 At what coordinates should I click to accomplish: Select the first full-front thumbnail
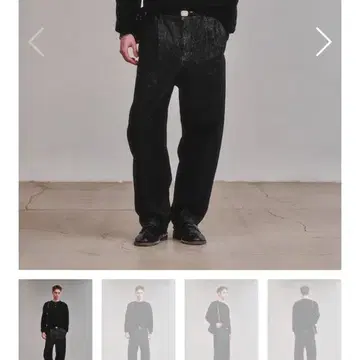pos(55,320)
